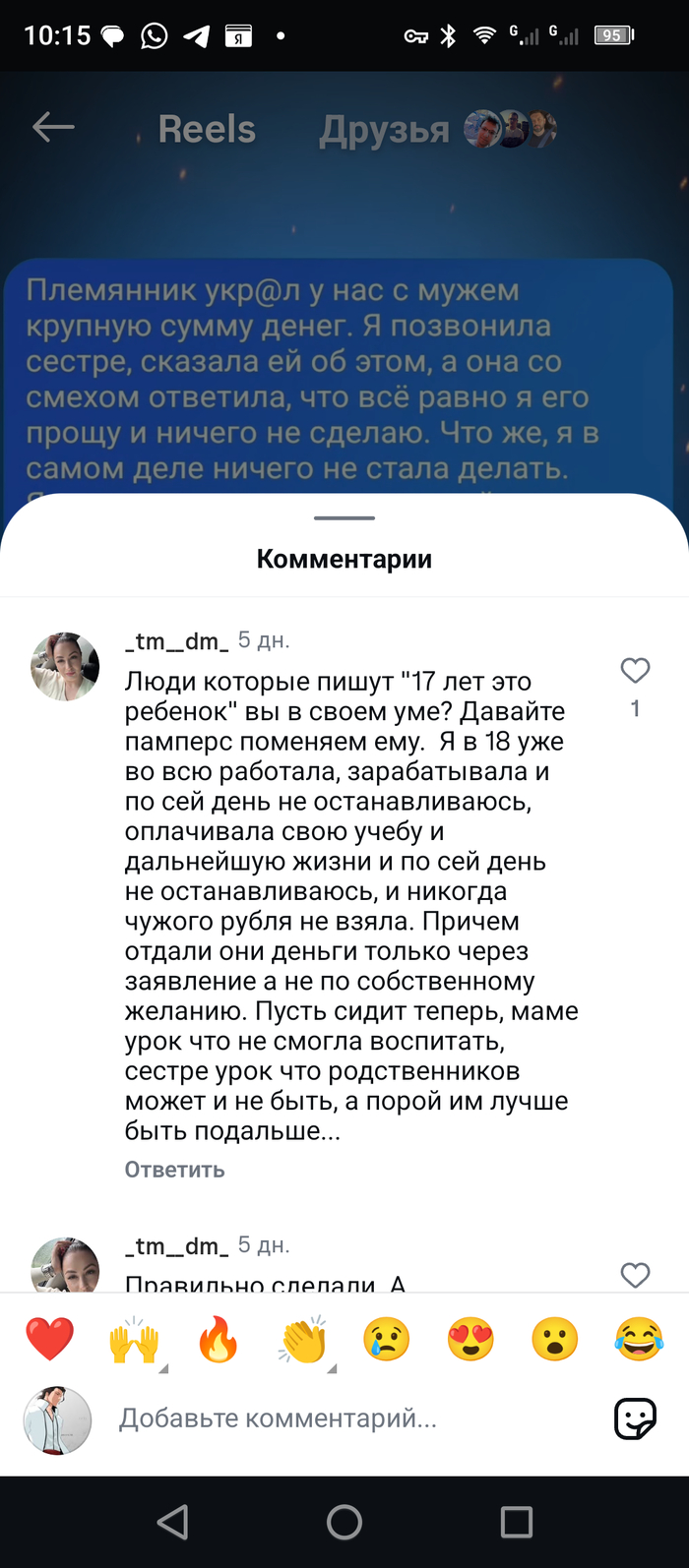This screenshot has width=689, height=1568.
Task: Insert the heart-eyes emoji
Action: click(471, 1340)
